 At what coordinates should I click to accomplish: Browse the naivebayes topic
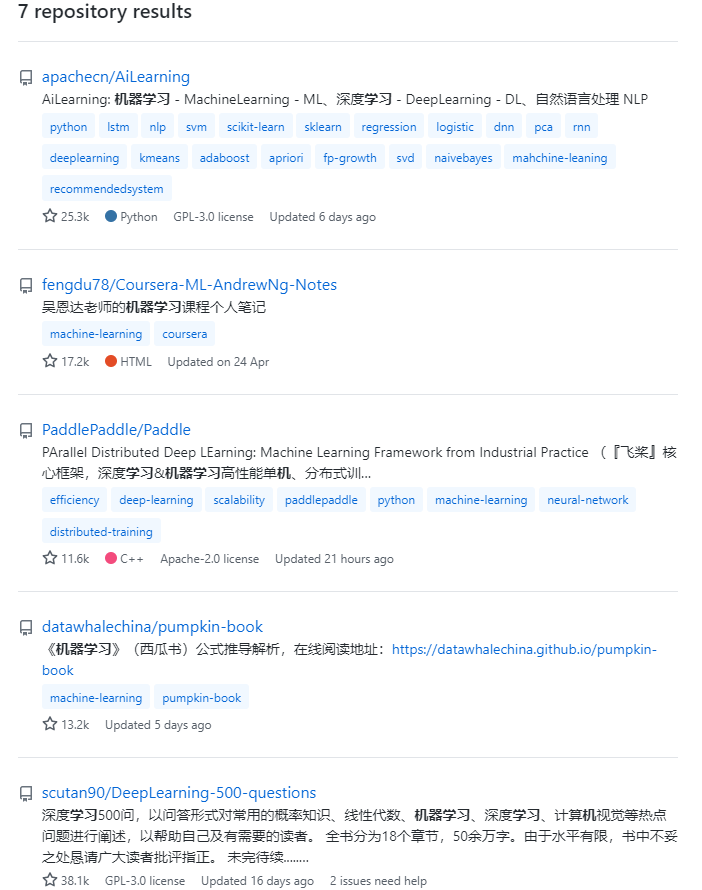463,158
